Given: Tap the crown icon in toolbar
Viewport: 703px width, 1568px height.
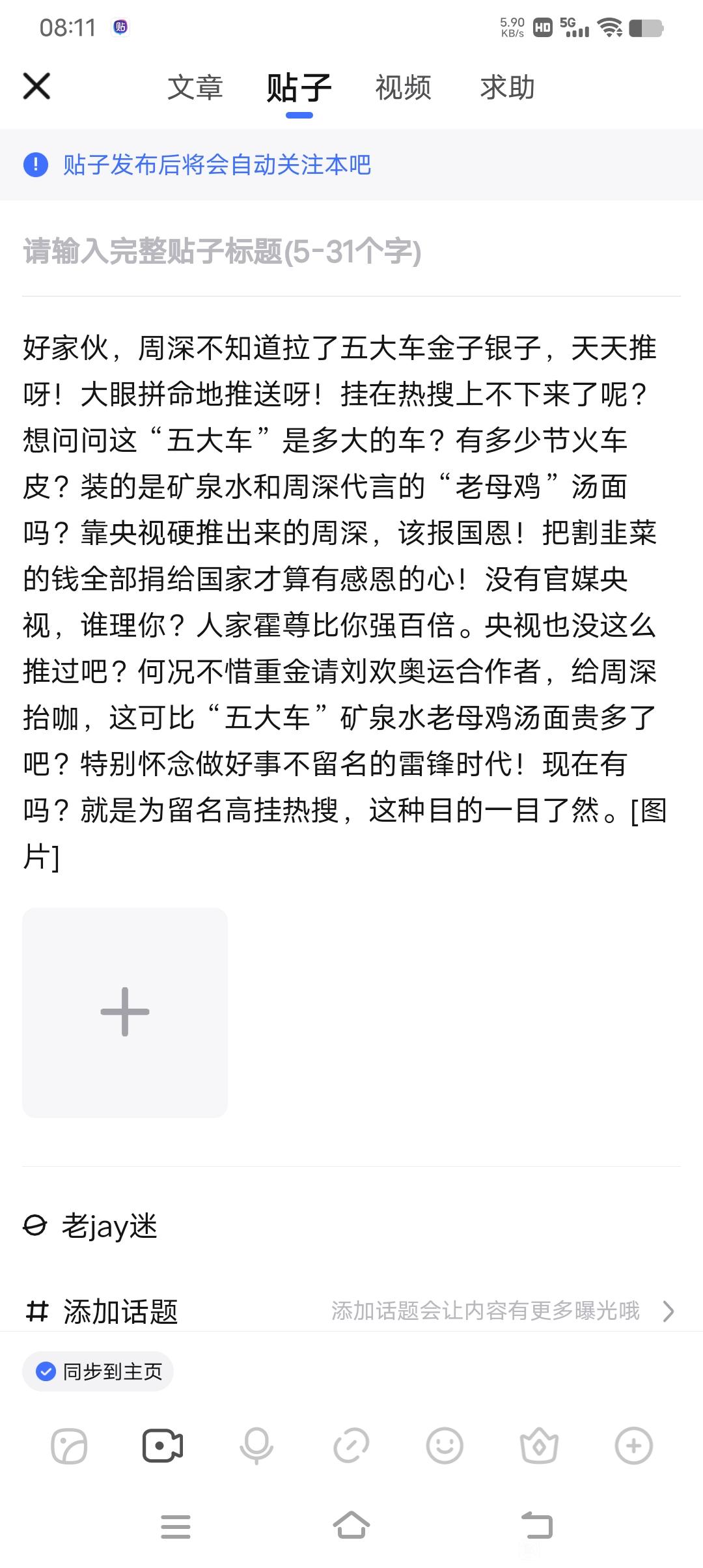Looking at the screenshot, I should (540, 1446).
